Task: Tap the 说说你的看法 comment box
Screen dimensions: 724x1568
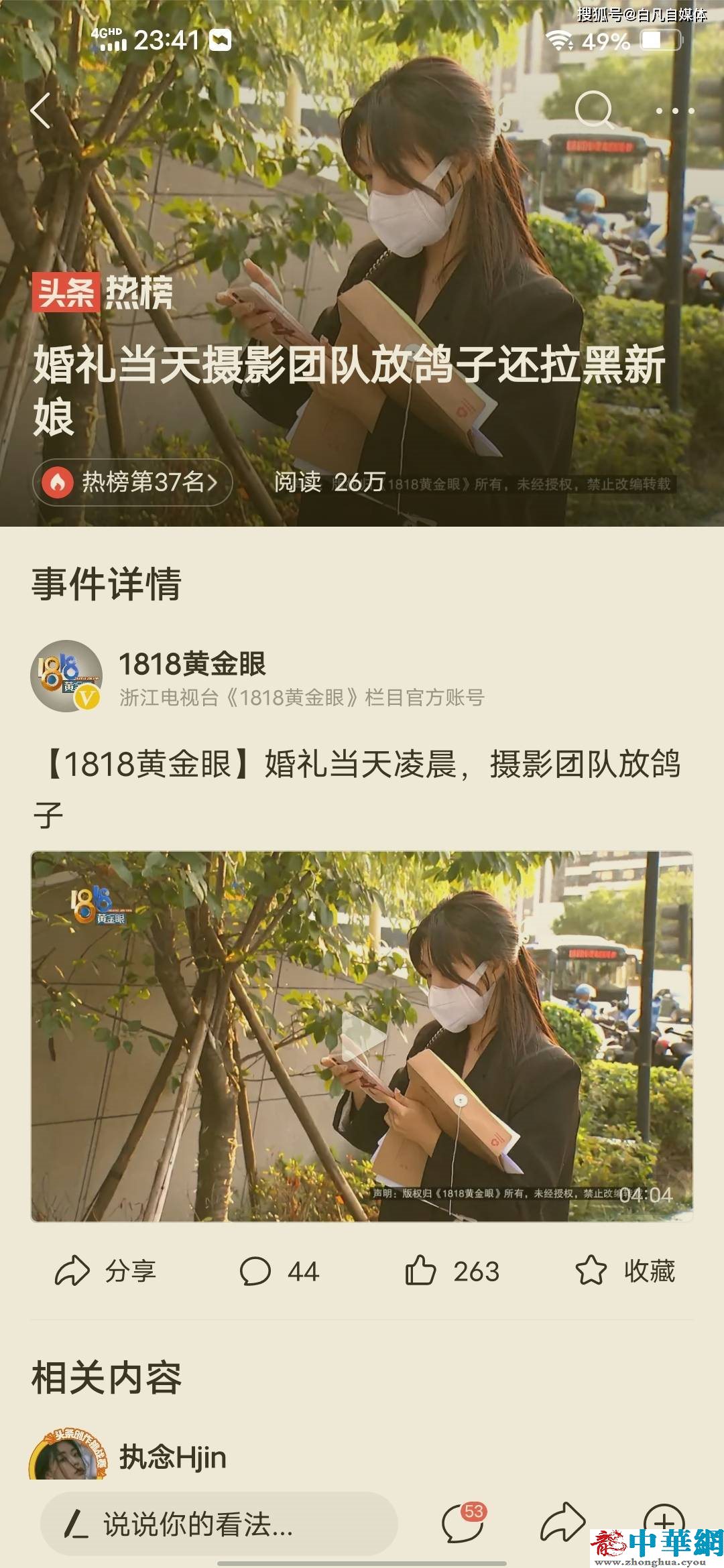Action: click(x=219, y=1525)
